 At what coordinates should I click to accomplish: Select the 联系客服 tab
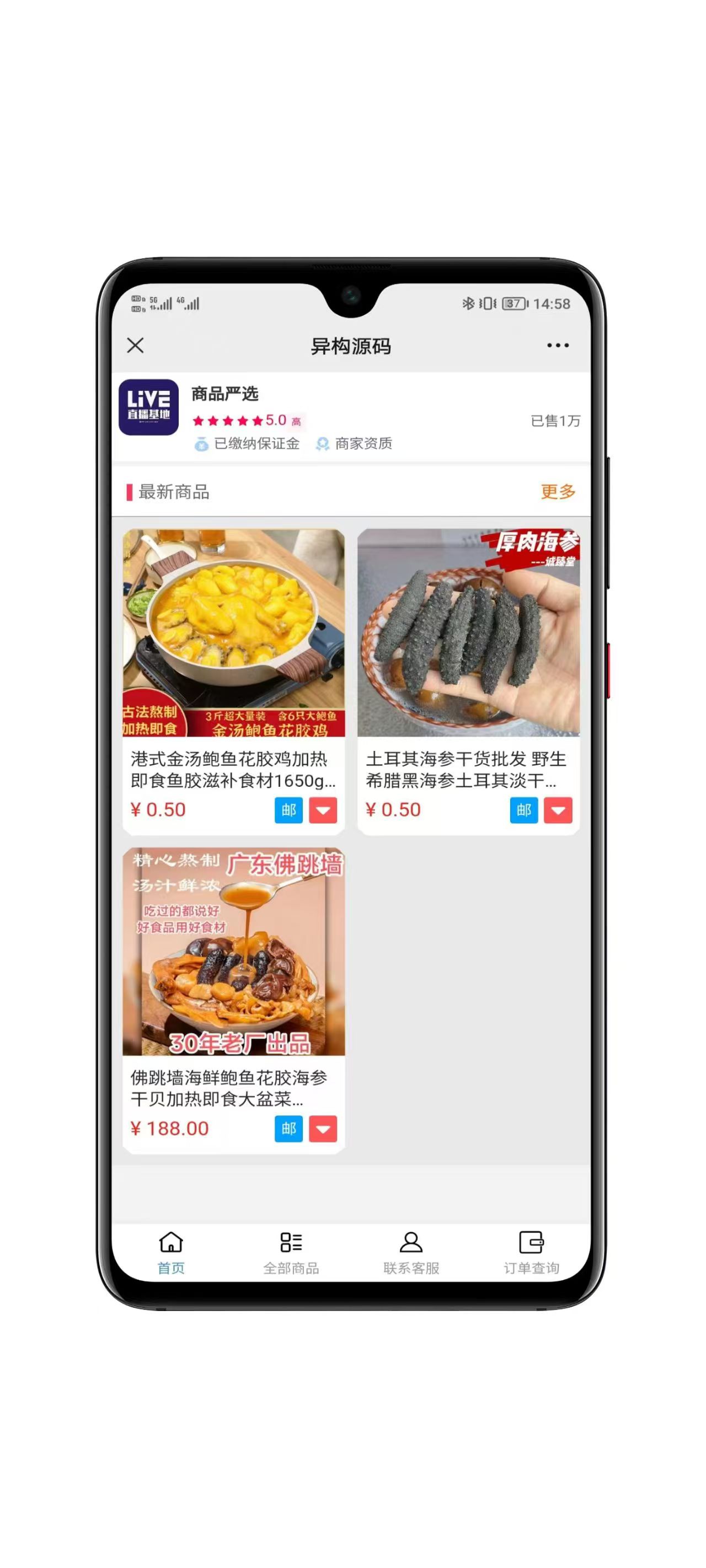(411, 1252)
